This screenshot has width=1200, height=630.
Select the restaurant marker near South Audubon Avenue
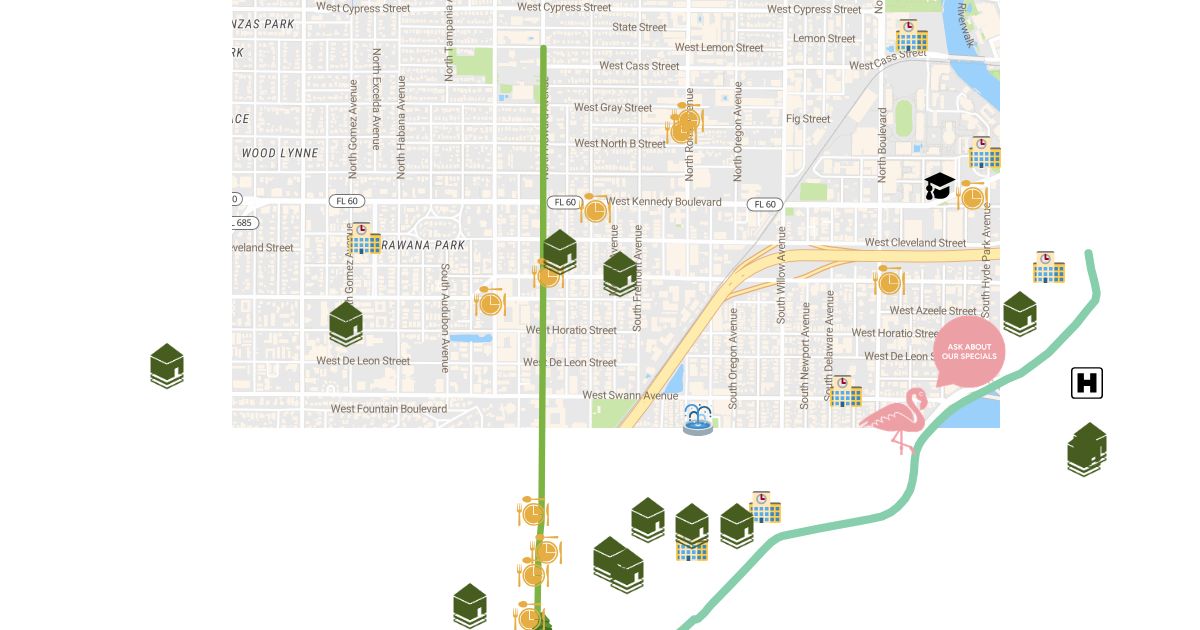point(489,301)
